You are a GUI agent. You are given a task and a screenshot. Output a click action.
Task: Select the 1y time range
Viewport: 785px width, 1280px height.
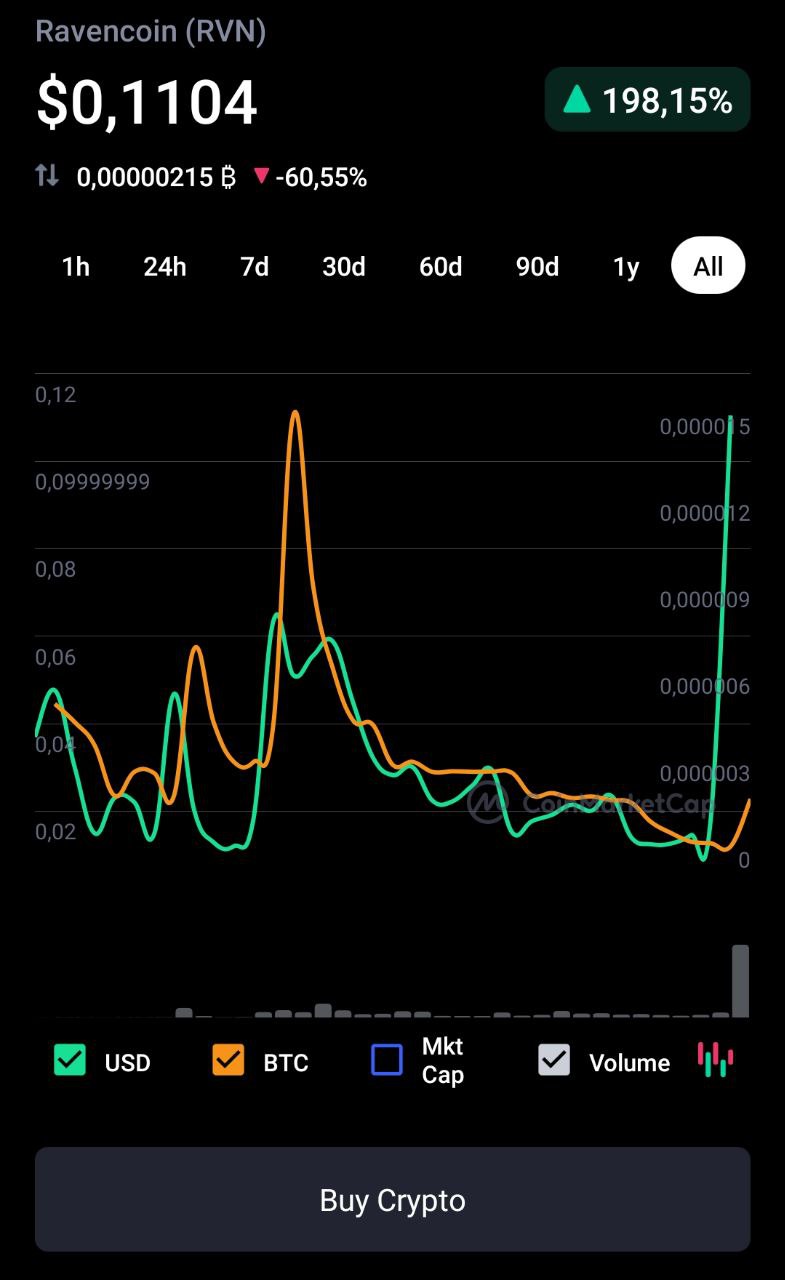(626, 266)
